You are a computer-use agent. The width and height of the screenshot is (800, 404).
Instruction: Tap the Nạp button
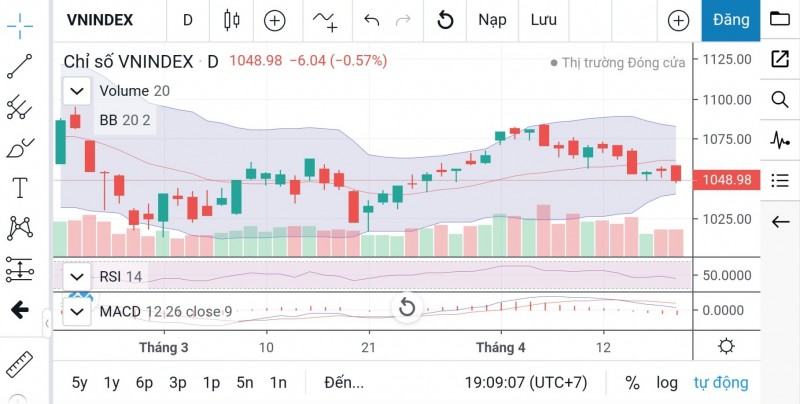(492, 20)
